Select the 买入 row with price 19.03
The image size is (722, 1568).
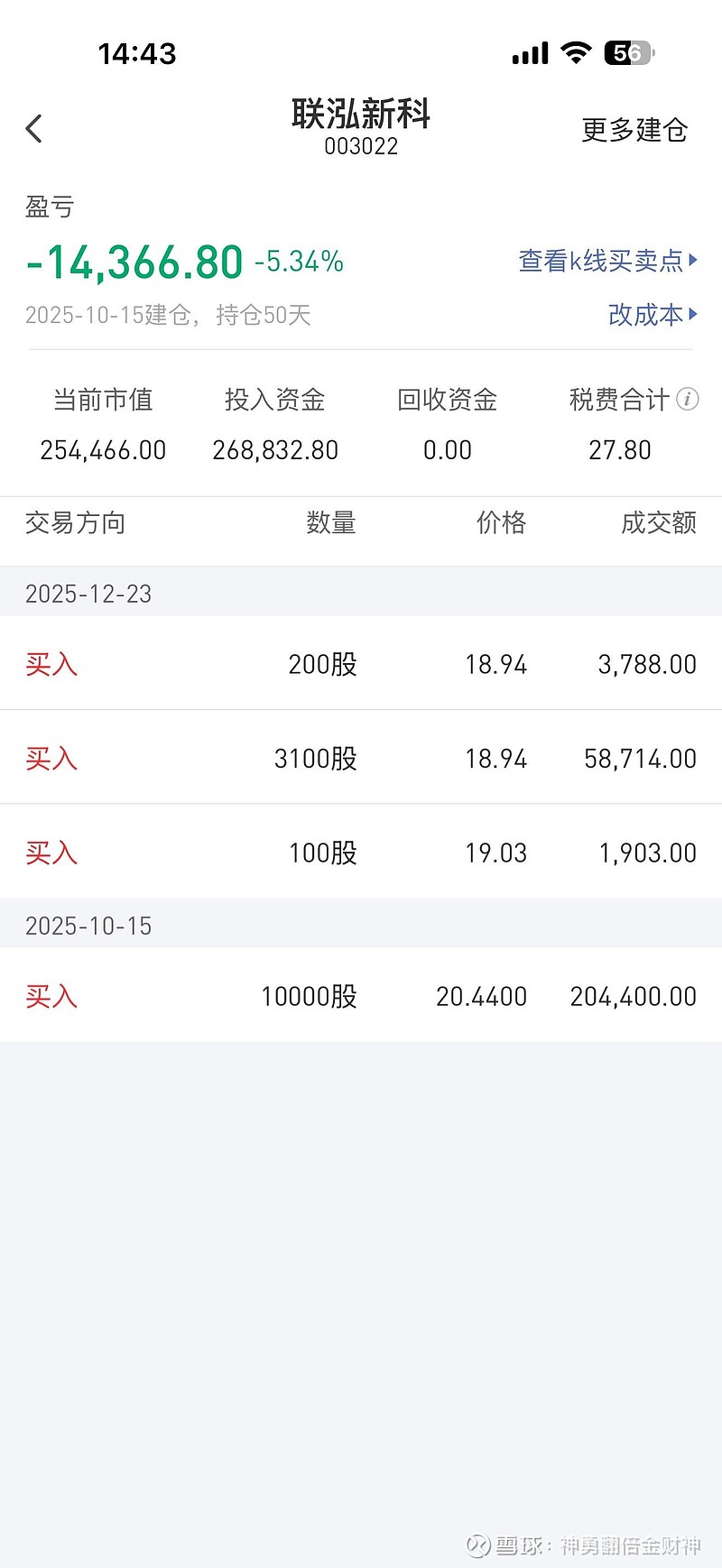click(x=51, y=852)
